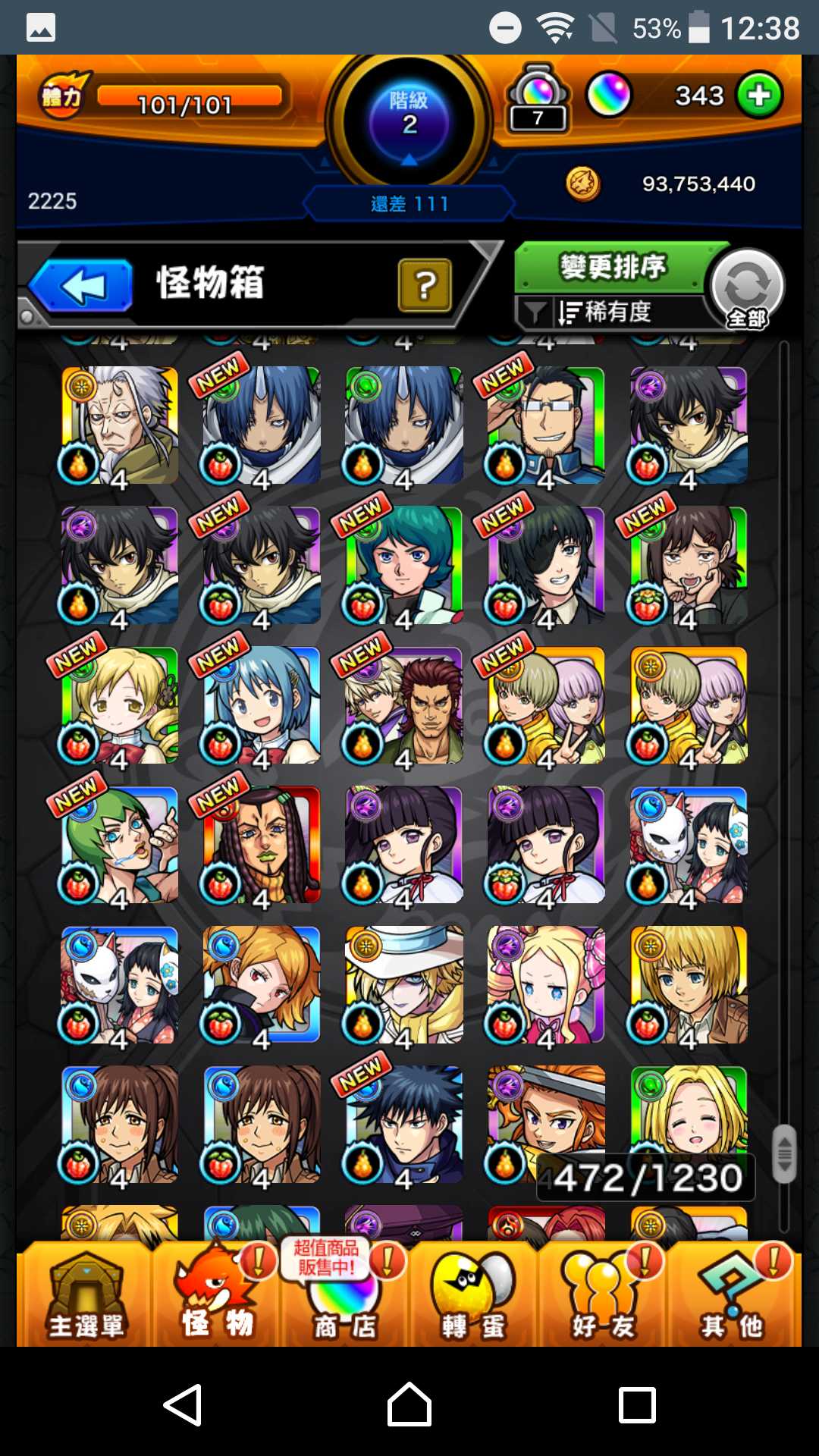Open the 稀有度 rarity filter
819x1456 pixels.
click(607, 312)
